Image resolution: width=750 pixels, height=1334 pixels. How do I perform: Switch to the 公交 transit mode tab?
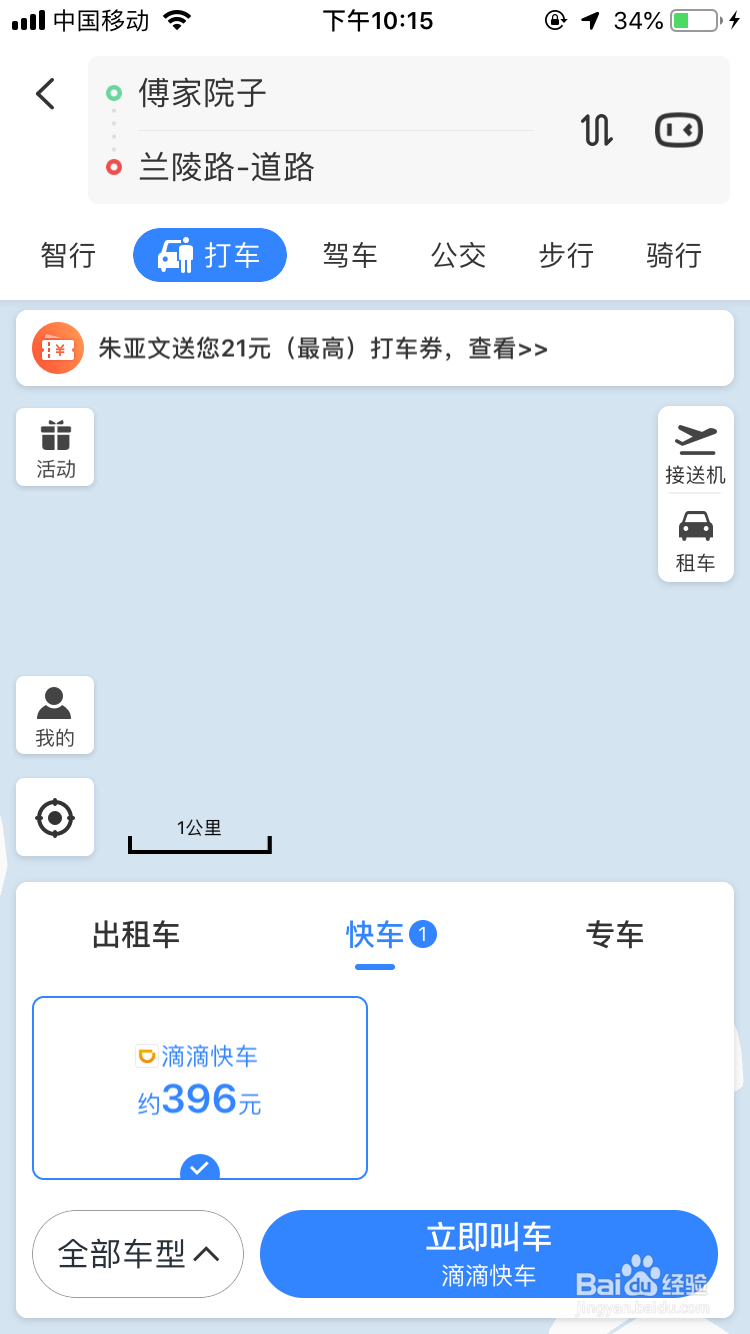click(x=458, y=256)
